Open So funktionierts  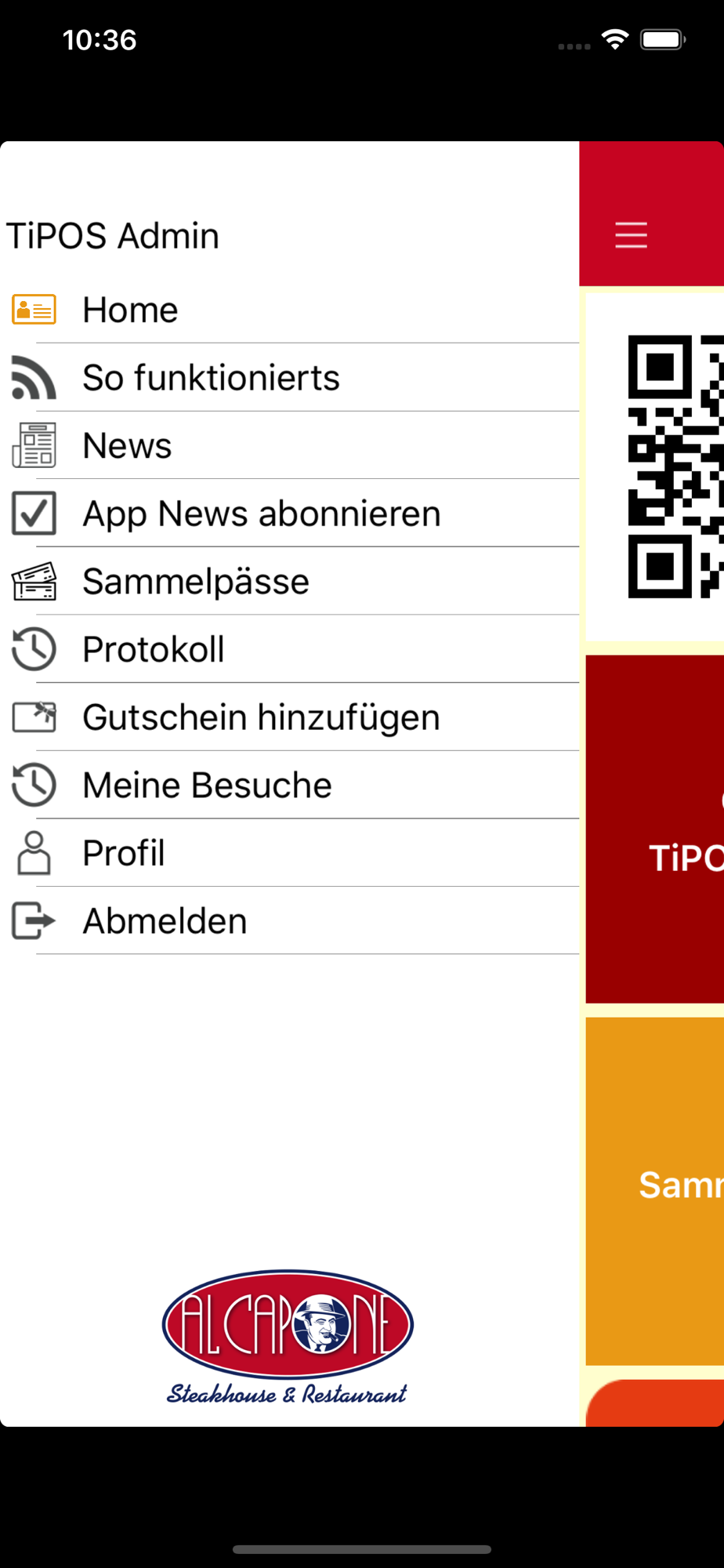coord(290,378)
